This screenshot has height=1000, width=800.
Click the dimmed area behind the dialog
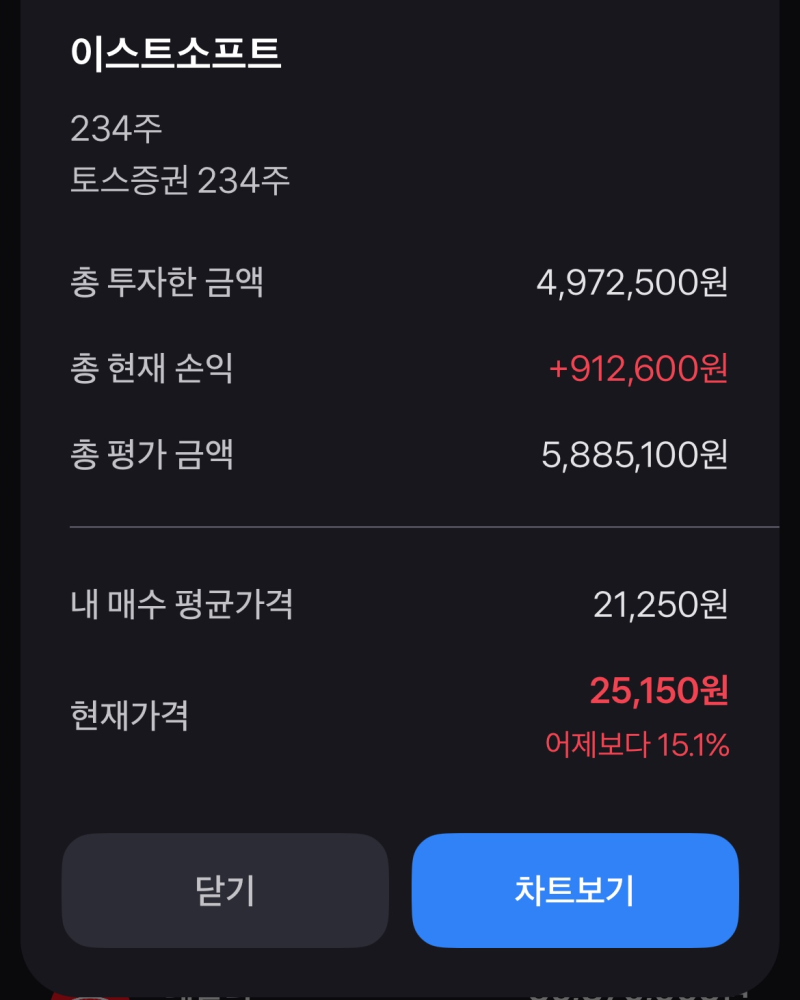coord(8,500)
